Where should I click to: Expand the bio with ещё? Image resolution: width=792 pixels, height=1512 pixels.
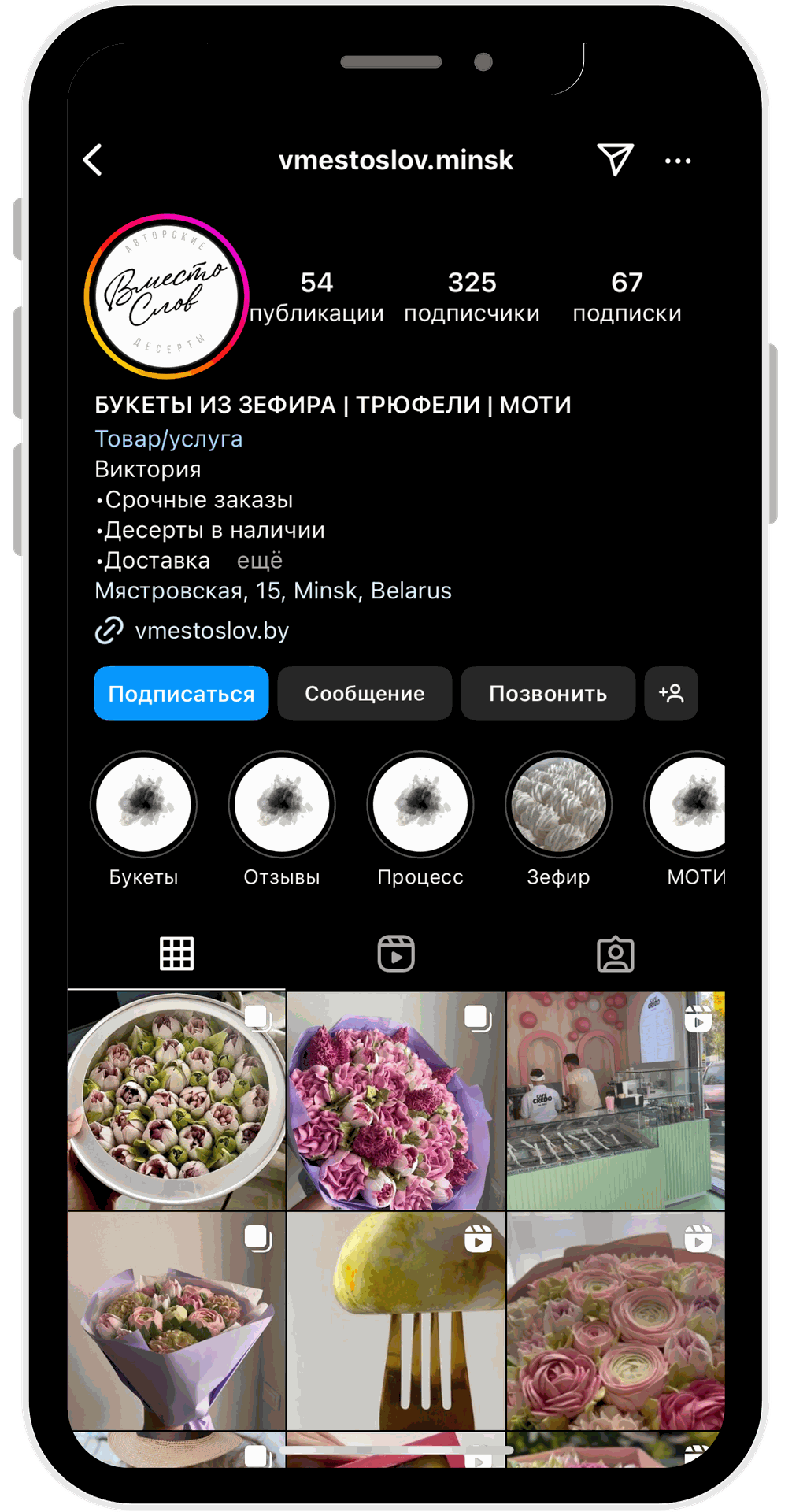pyautogui.click(x=260, y=561)
